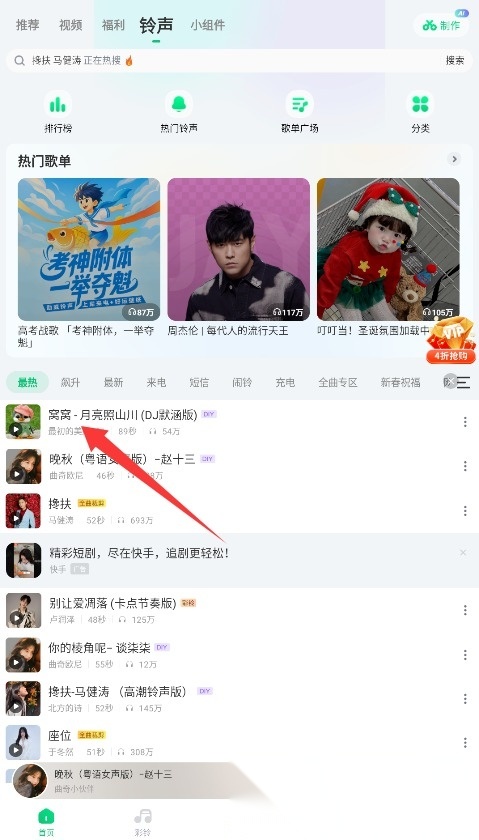Switch to the 视频 top tab
The image size is (479, 840).
[71, 25]
